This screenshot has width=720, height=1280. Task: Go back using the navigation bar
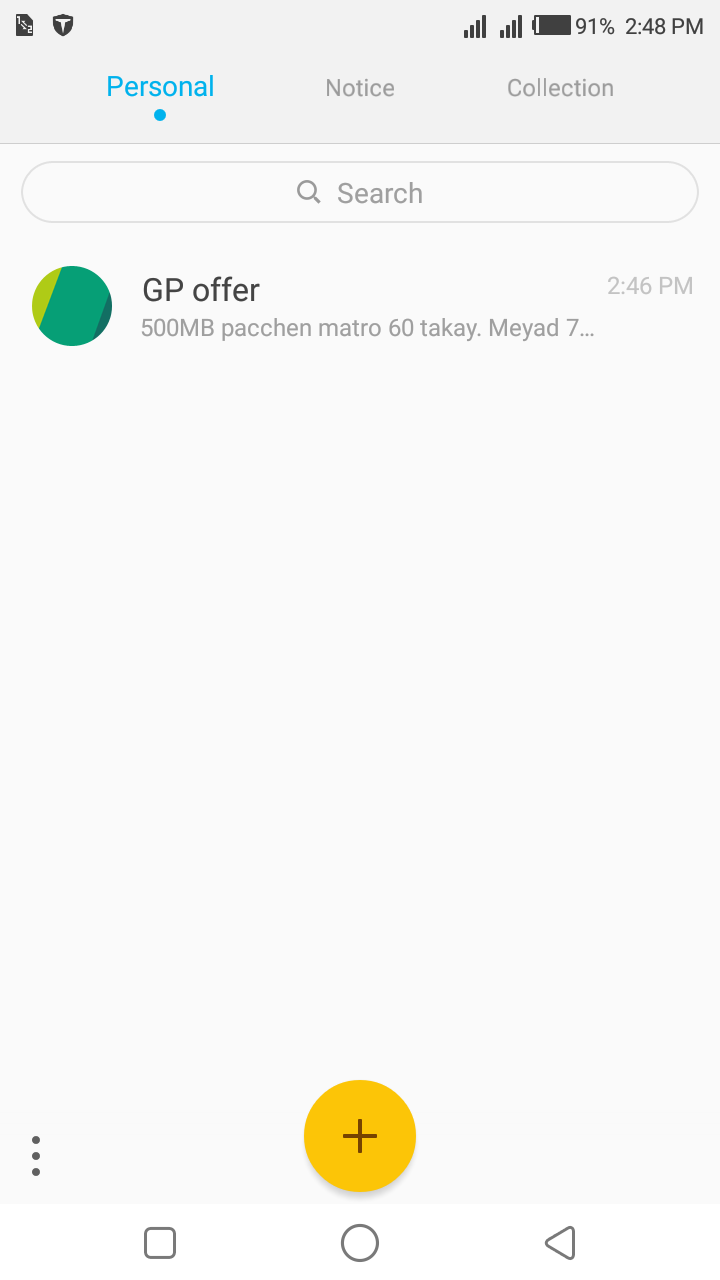[x=560, y=1243]
